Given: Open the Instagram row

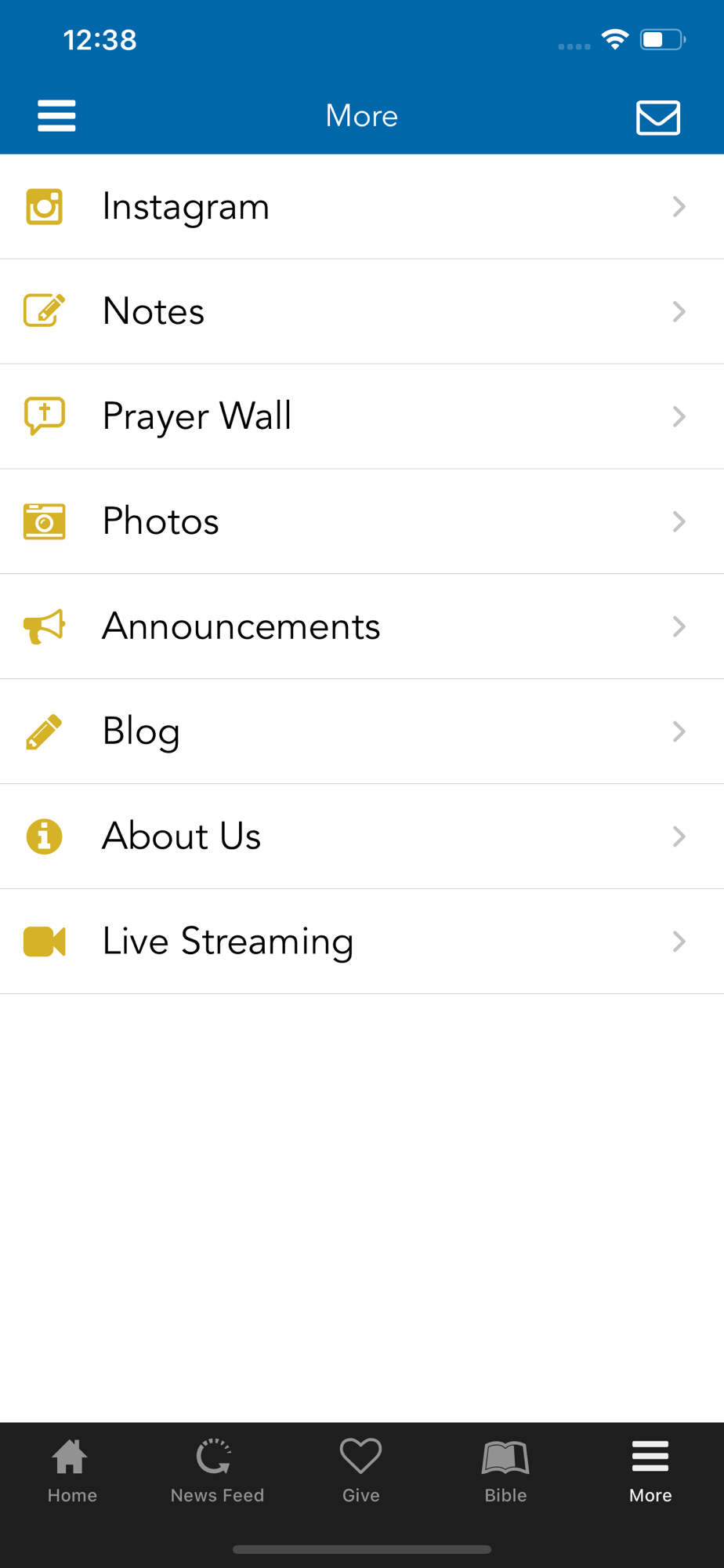Looking at the screenshot, I should click(362, 207).
